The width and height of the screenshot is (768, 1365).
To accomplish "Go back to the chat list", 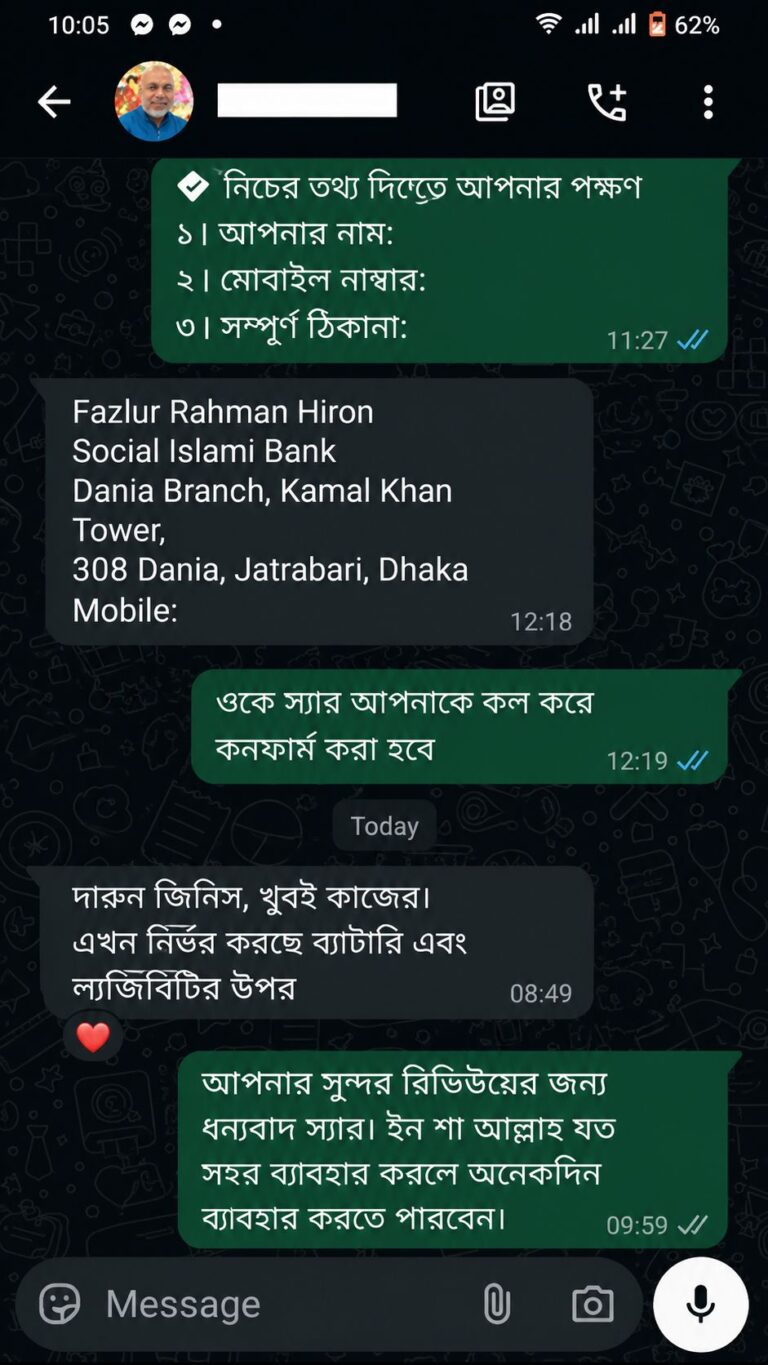I will pos(54,102).
